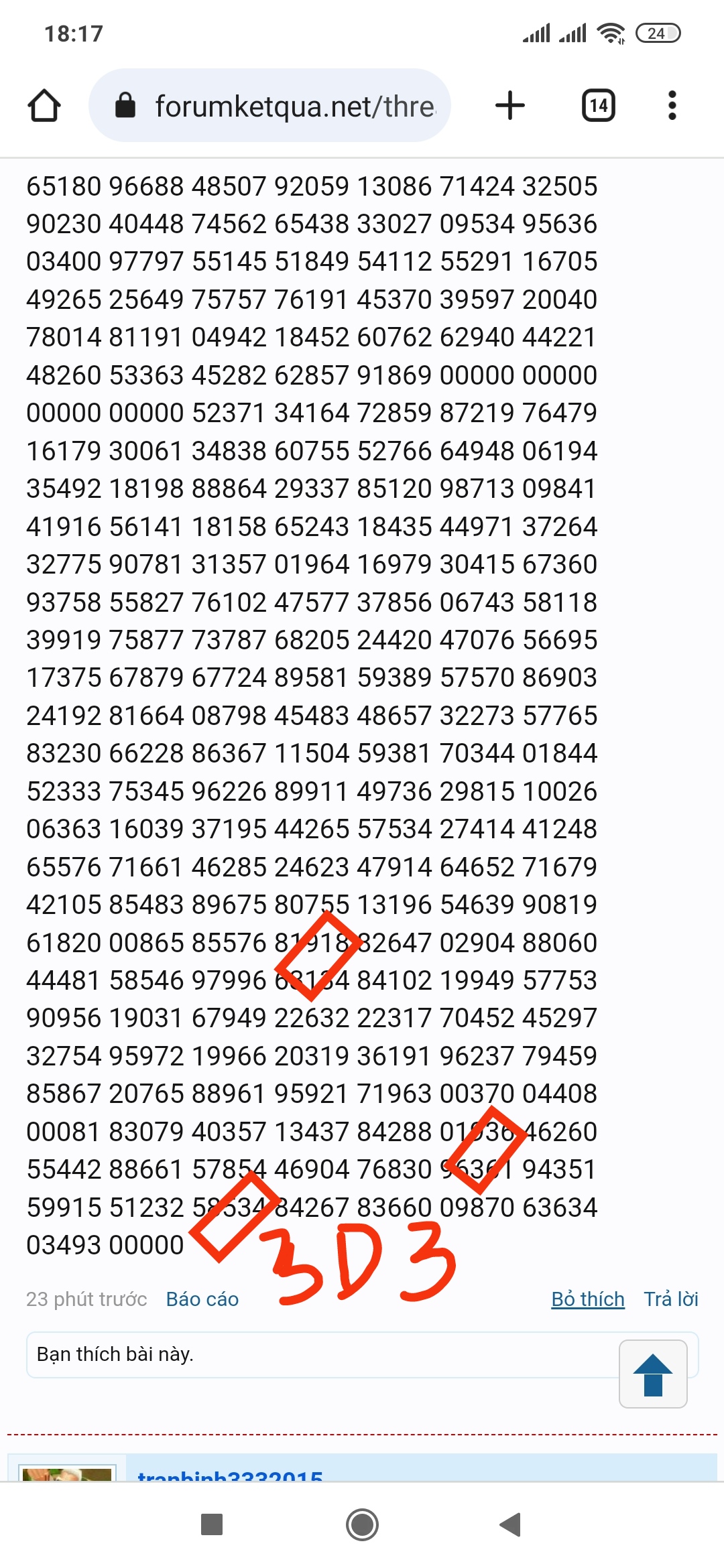Tap the system back button

[511, 1524]
